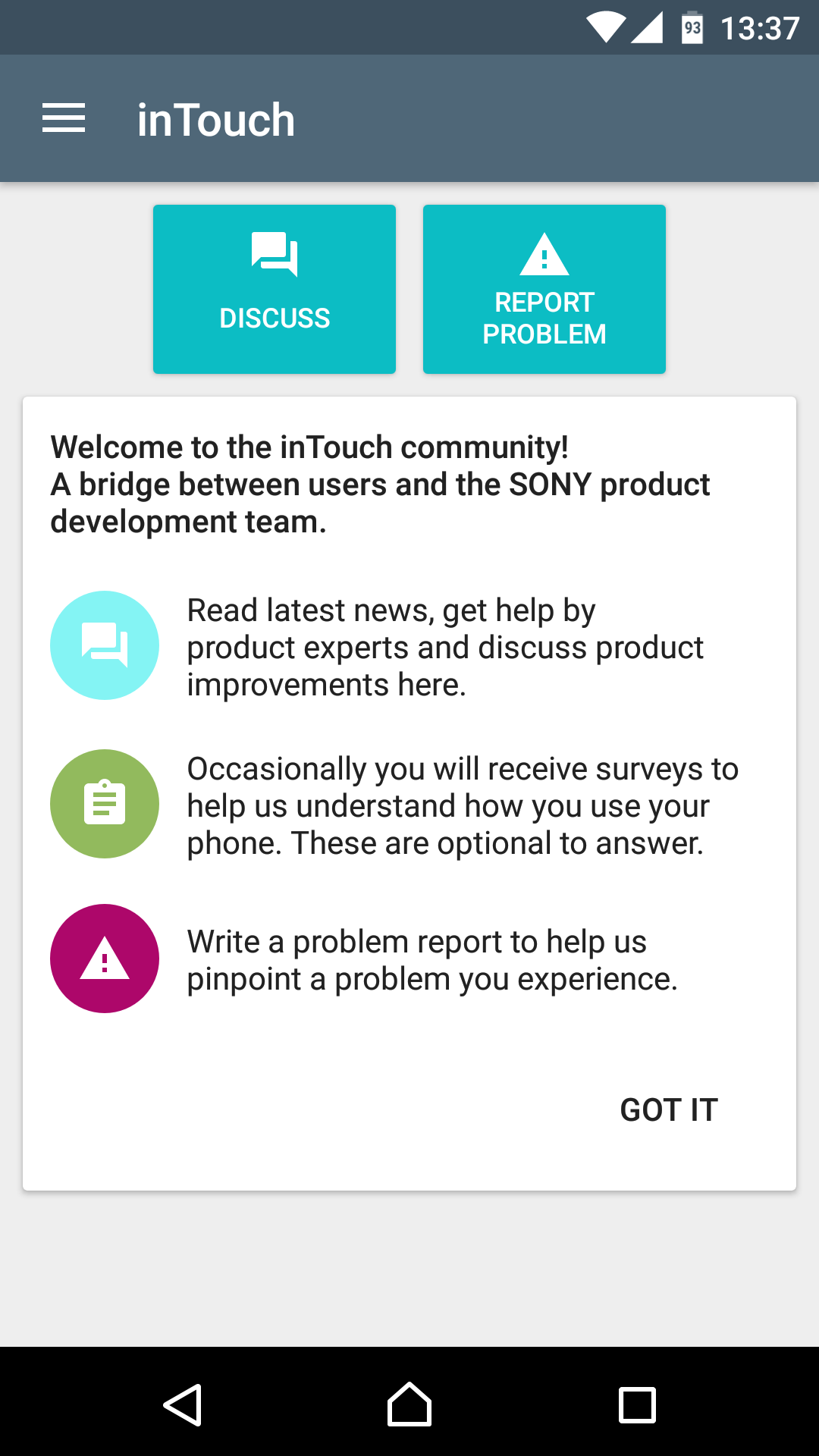Return to the home screen
The width and height of the screenshot is (819, 1456).
409,1404
